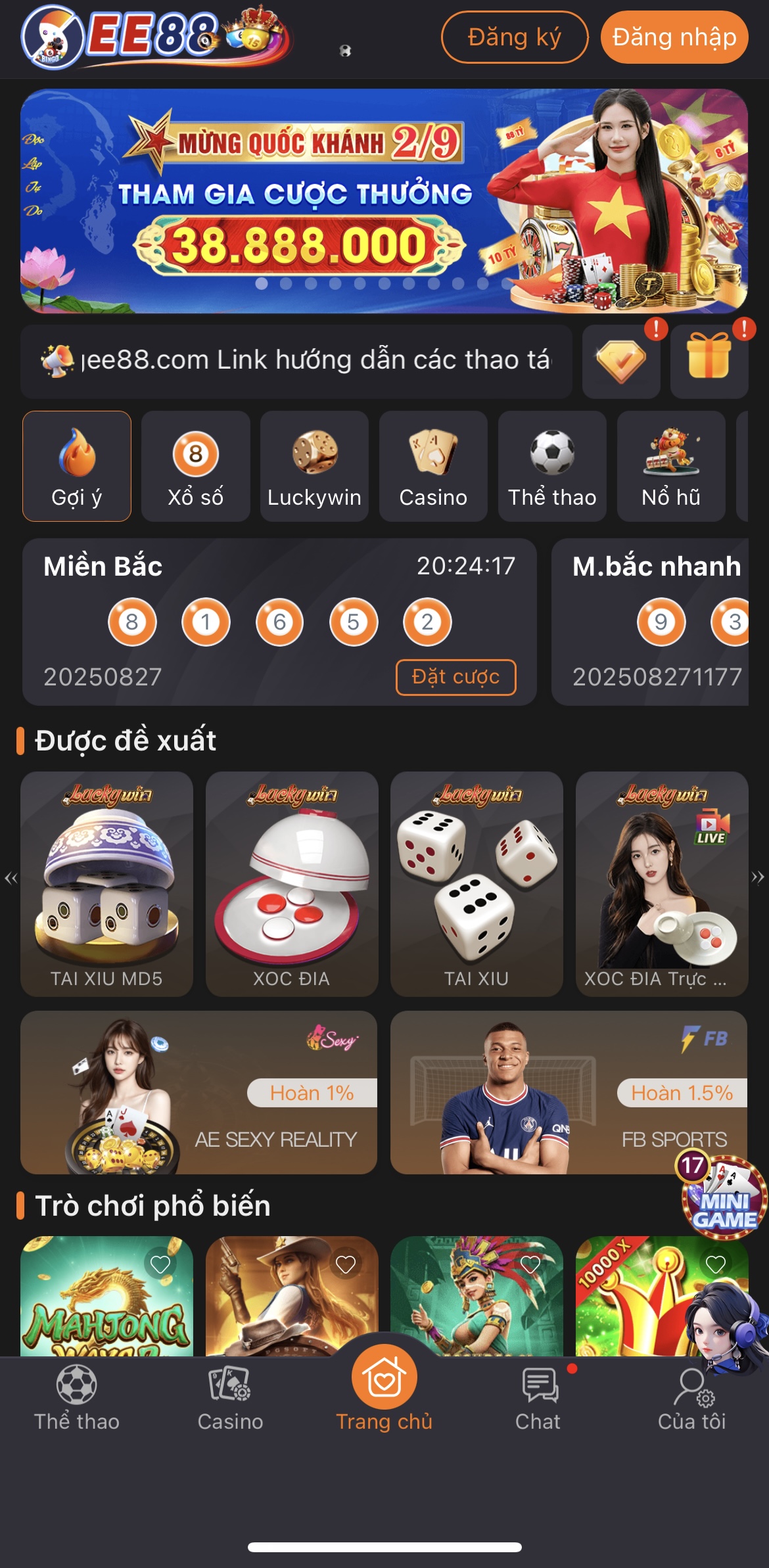Open the AE SEXY REALITY card
The height and width of the screenshot is (1568, 769).
(x=198, y=1092)
